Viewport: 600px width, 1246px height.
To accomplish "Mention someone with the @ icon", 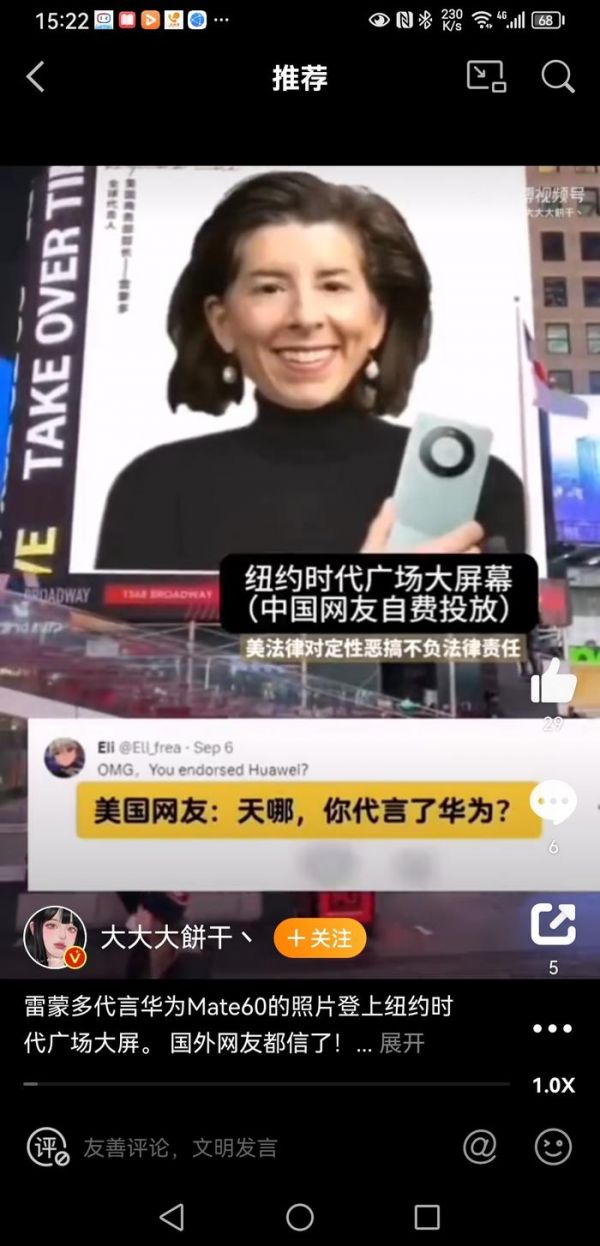I will 480,1147.
